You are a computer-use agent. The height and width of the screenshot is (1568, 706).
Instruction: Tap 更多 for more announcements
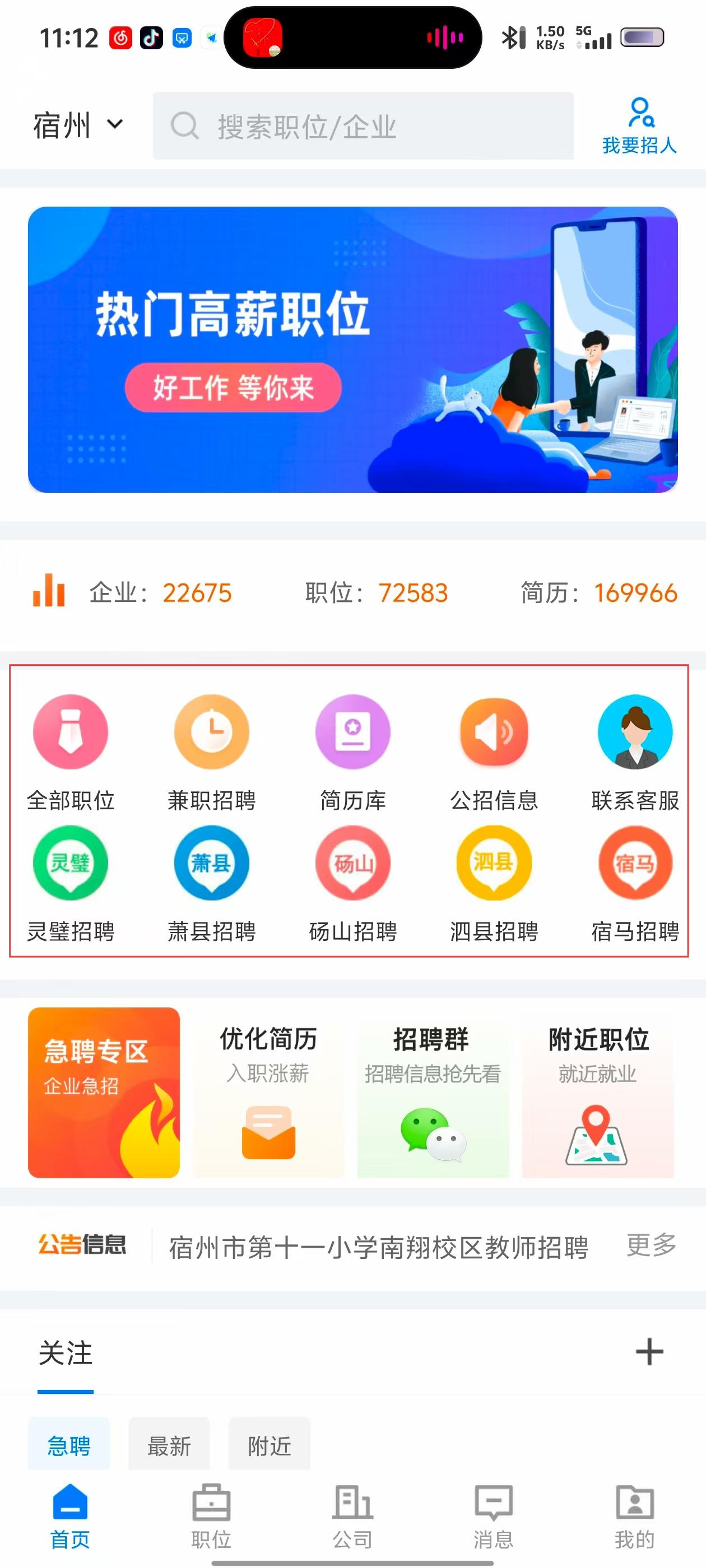[651, 1245]
